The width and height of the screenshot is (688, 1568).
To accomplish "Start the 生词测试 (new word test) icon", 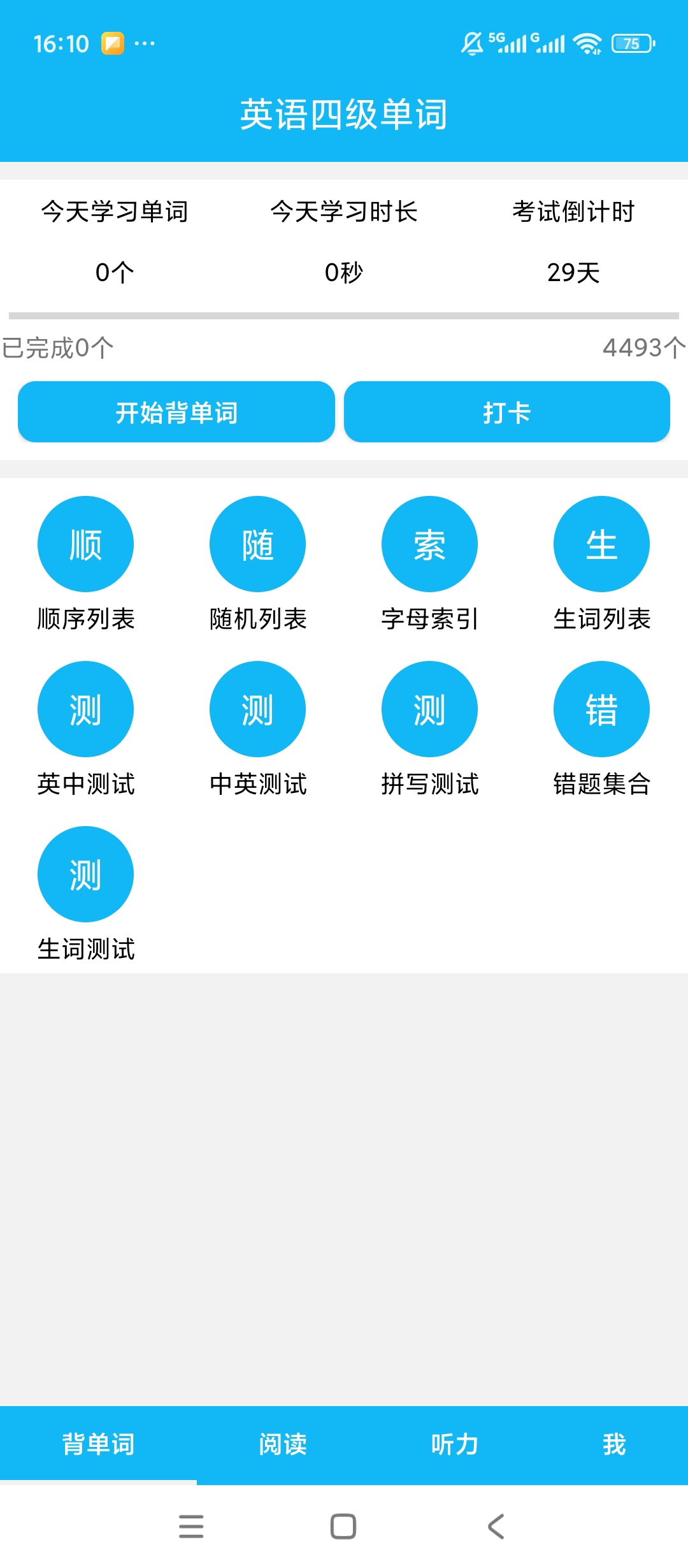I will [x=85, y=875].
